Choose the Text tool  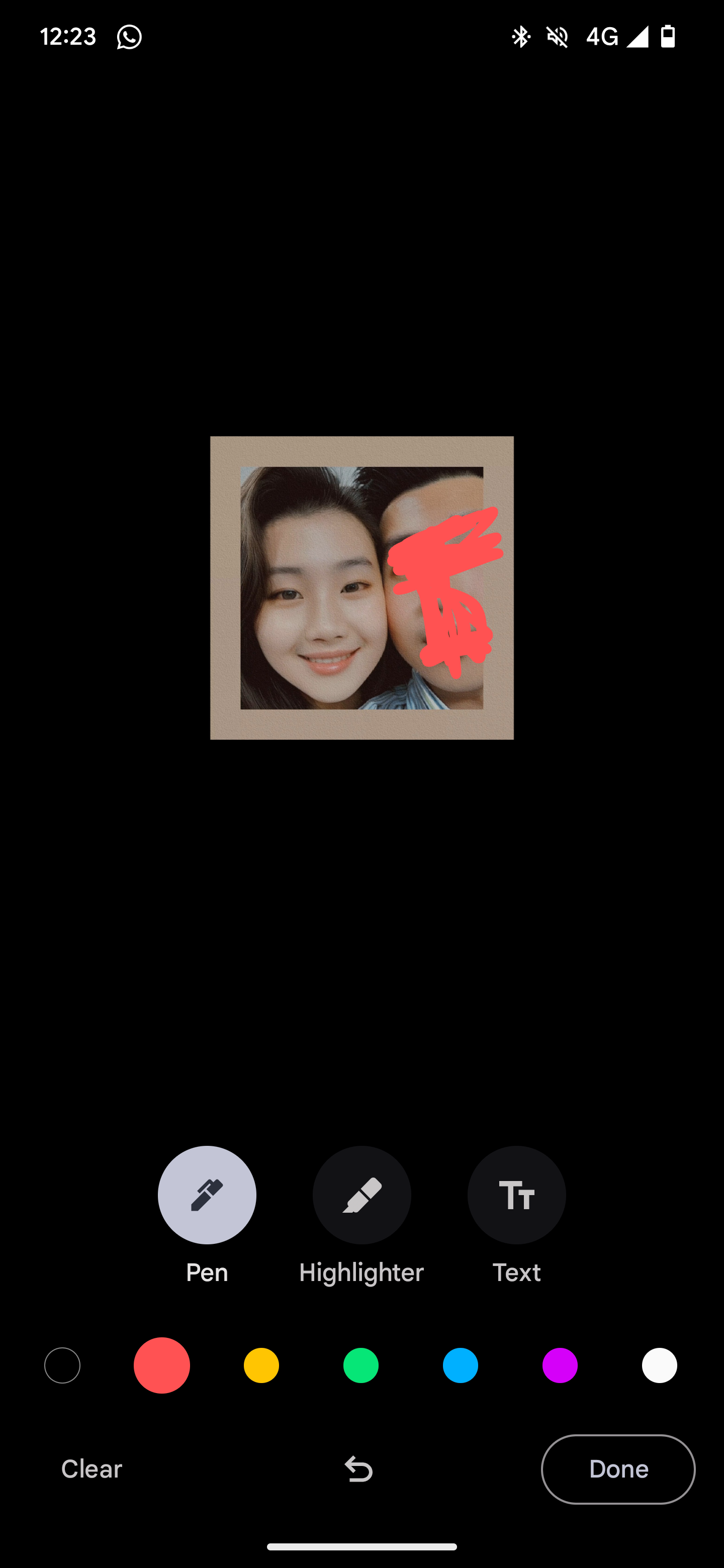516,1195
